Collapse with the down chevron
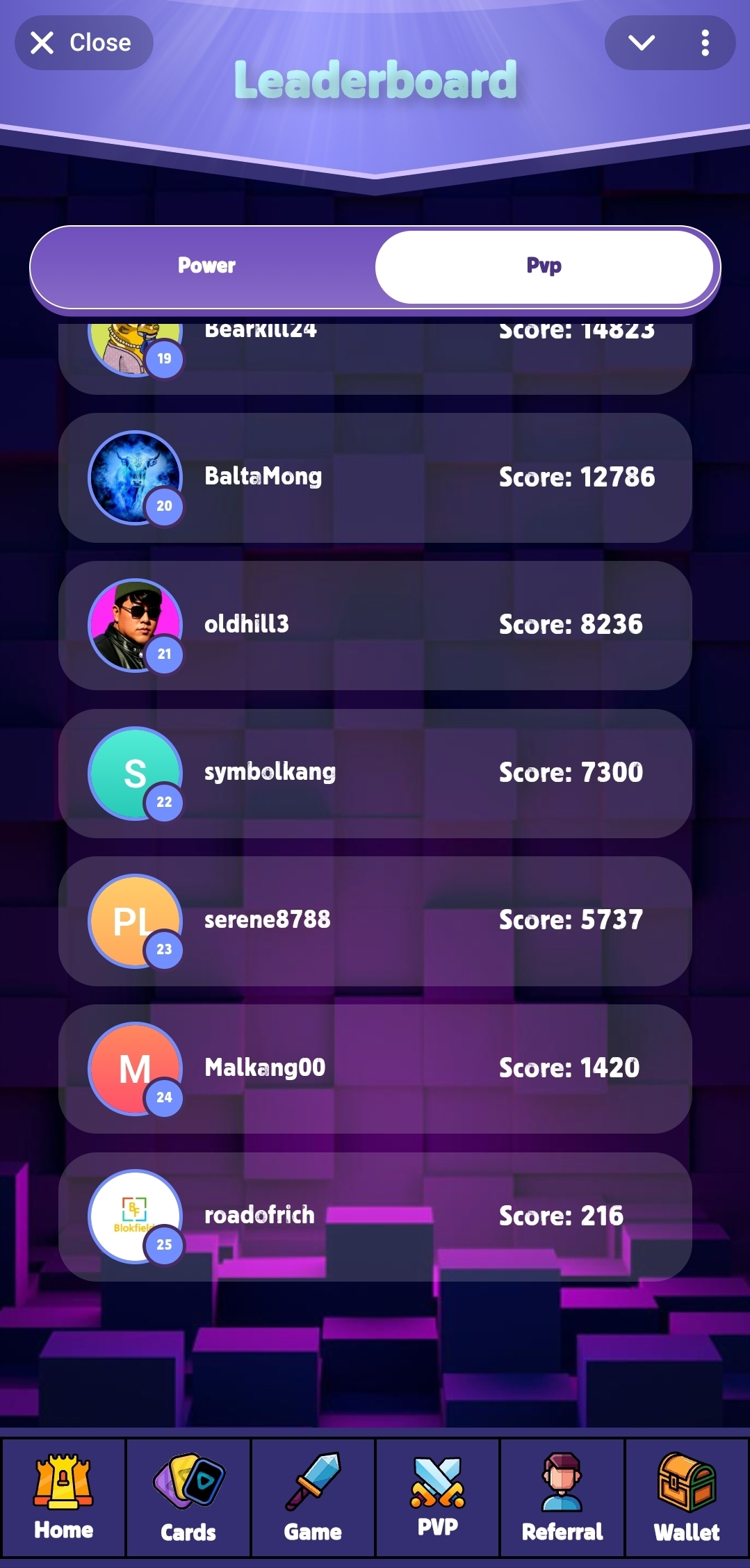This screenshot has height=1568, width=750. 641,43
